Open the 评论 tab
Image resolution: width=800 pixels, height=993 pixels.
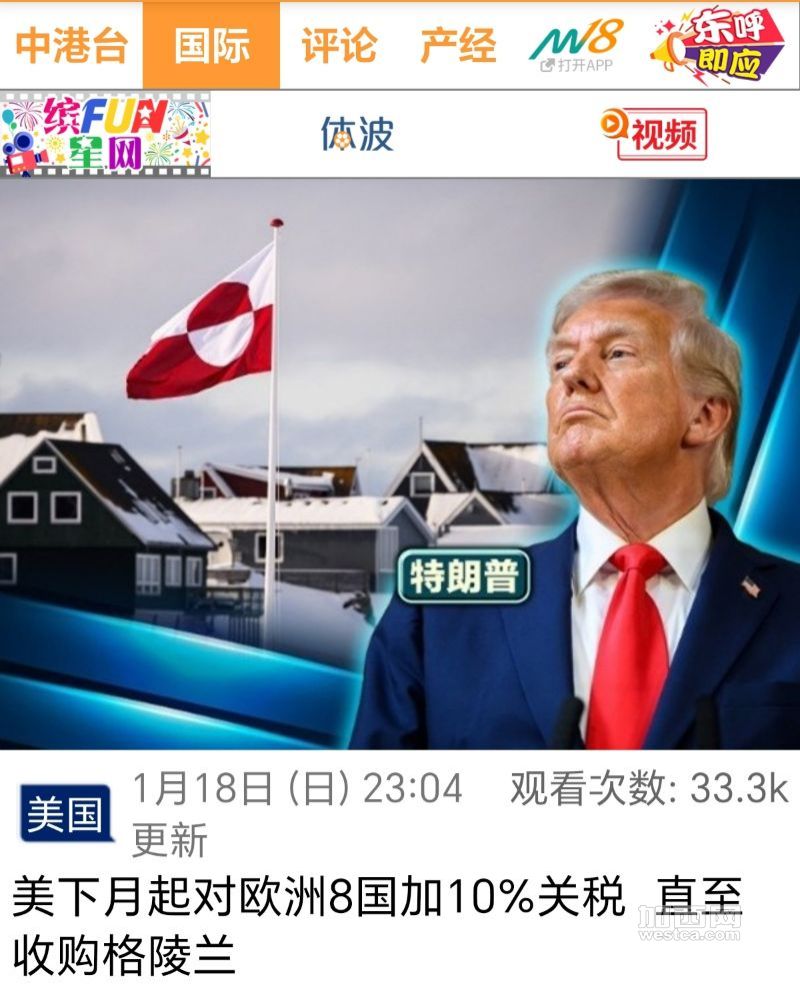click(339, 45)
